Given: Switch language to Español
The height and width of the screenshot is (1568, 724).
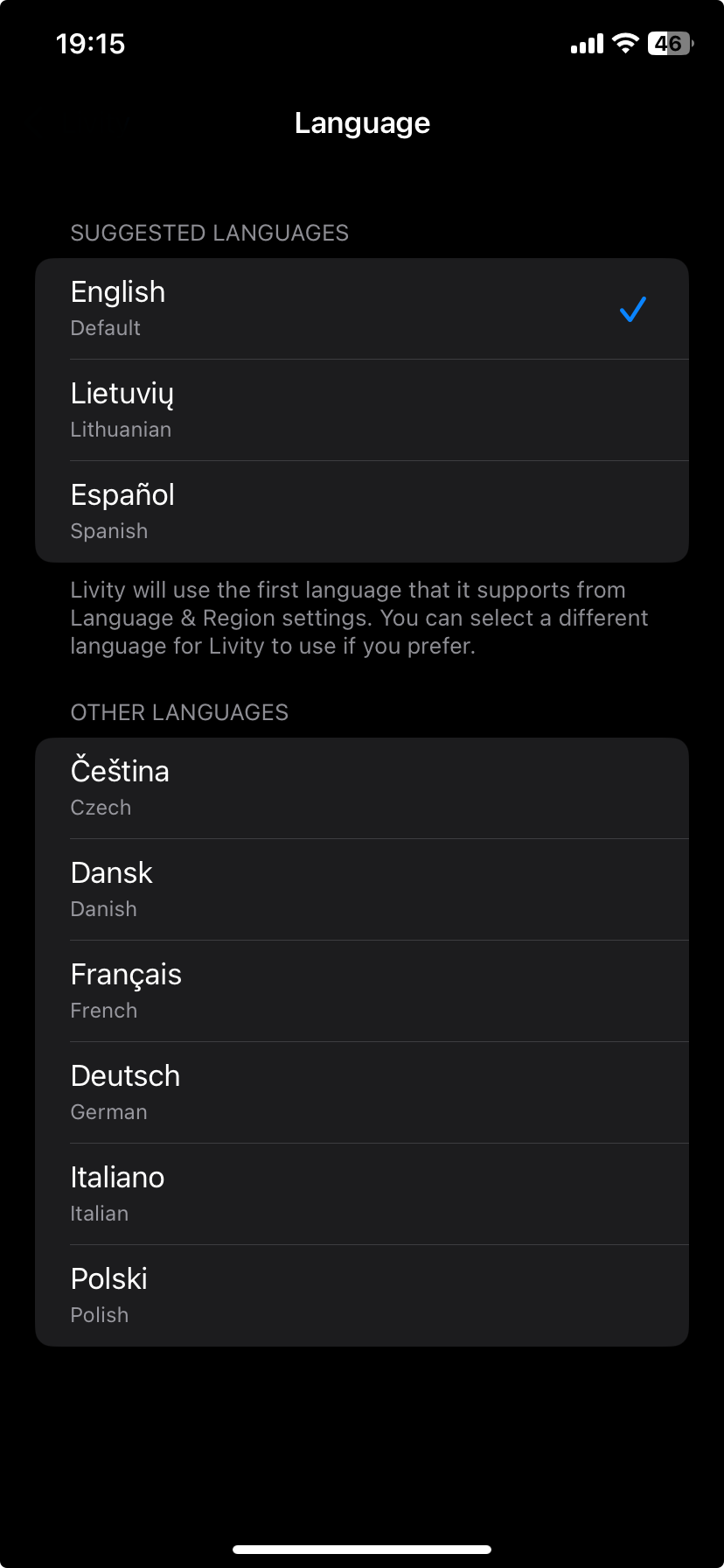Looking at the screenshot, I should point(362,512).
